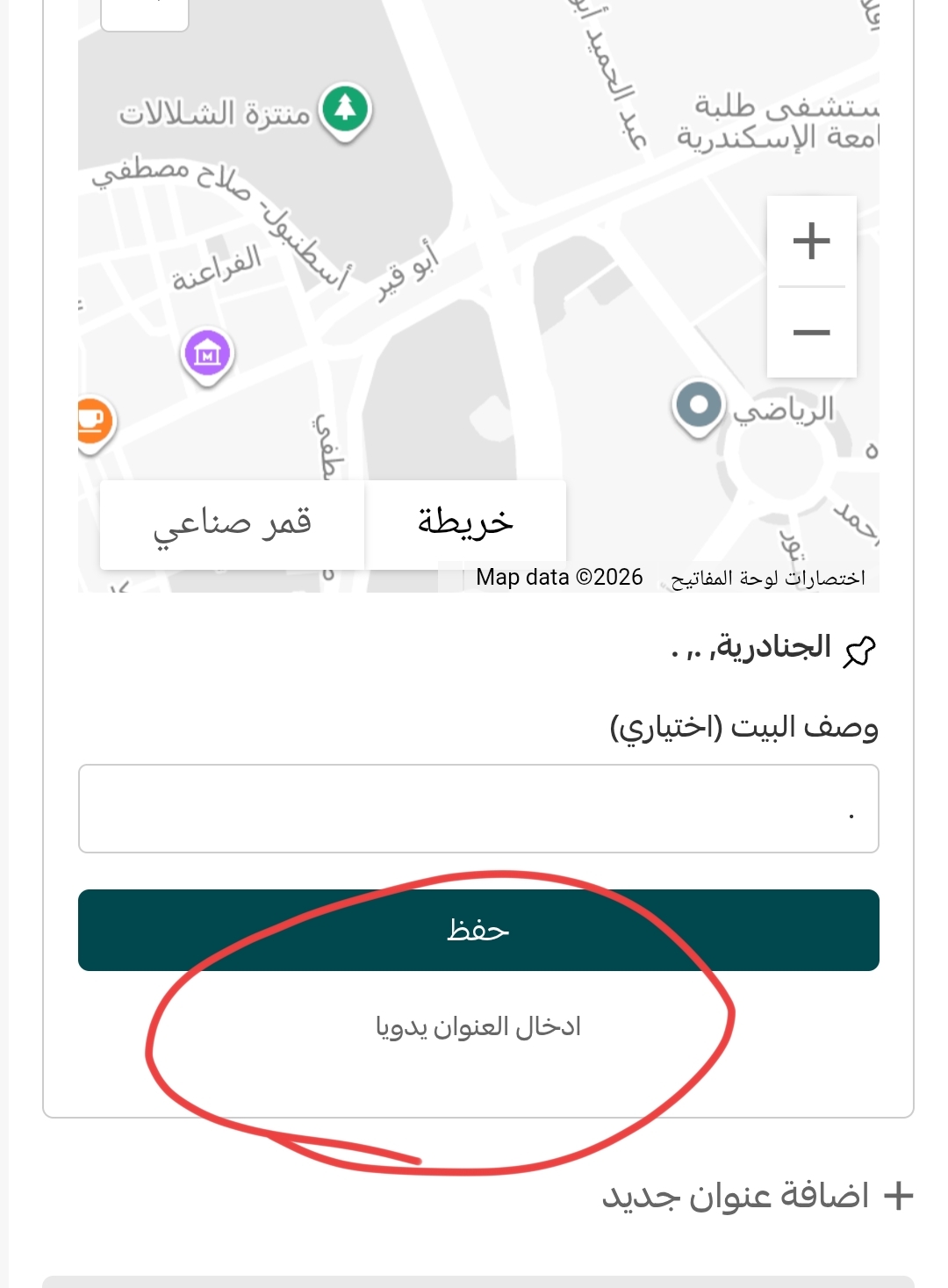Add a new address (اضافة عنوان جديد)
948x1288 pixels.
tap(757, 1196)
